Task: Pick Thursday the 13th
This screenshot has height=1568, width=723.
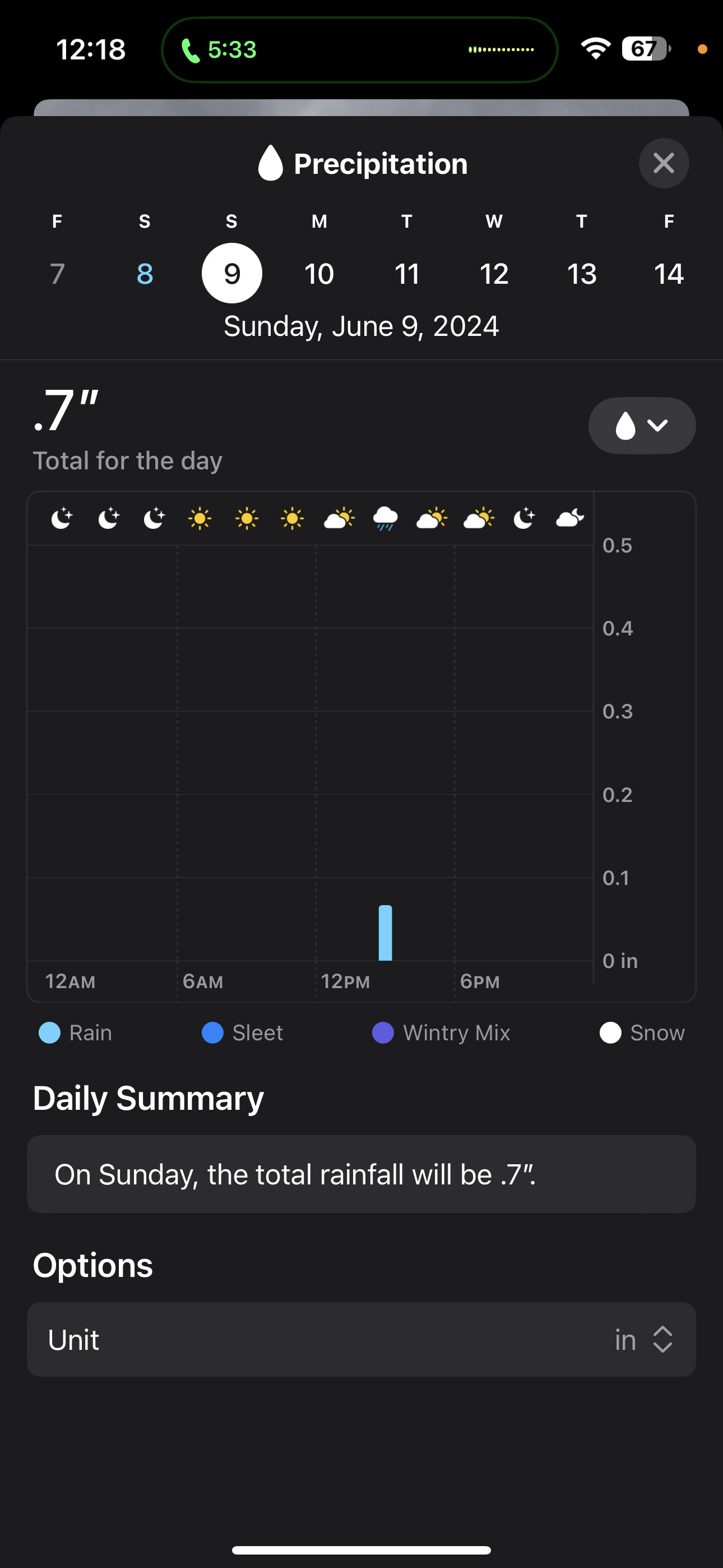Action: pyautogui.click(x=581, y=273)
